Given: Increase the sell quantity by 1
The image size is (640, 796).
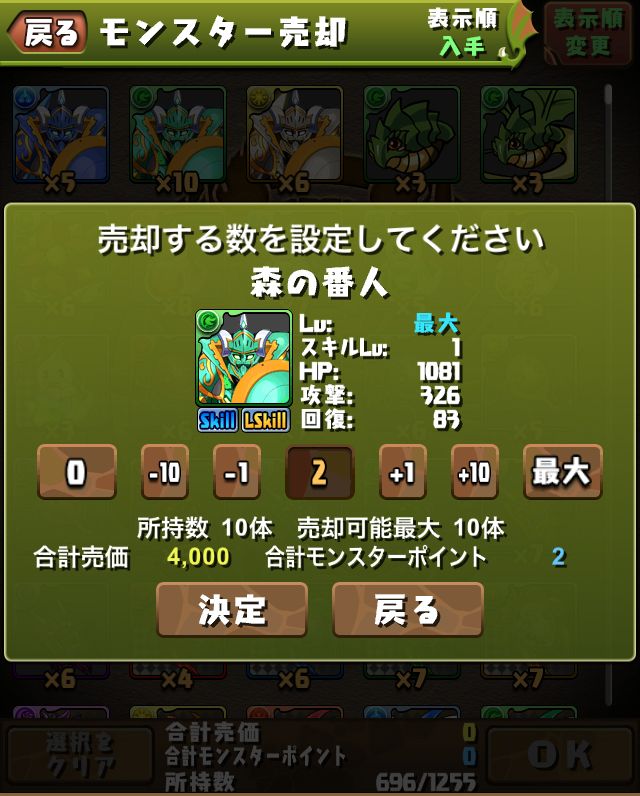Looking at the screenshot, I should (x=402, y=472).
